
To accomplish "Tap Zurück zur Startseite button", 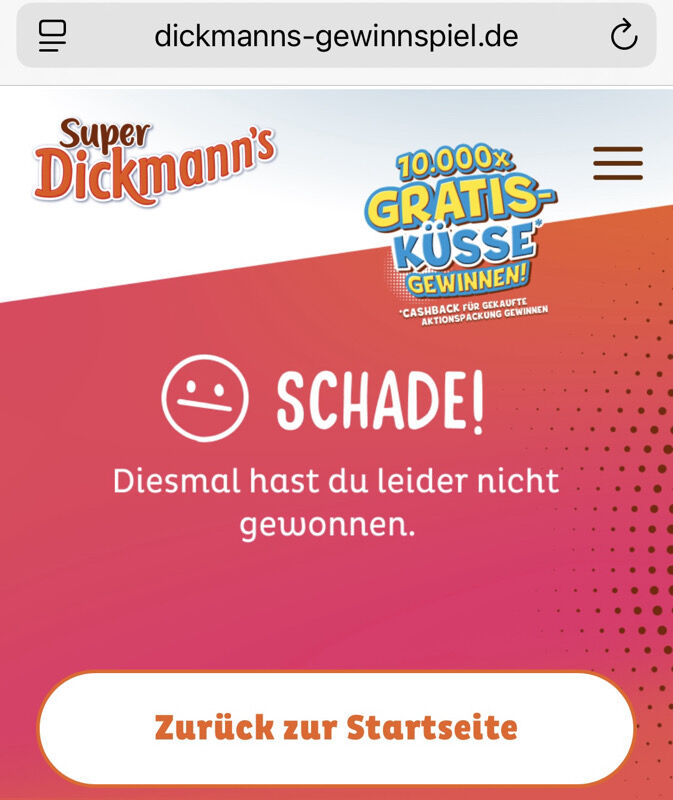I will click(x=336, y=727).
